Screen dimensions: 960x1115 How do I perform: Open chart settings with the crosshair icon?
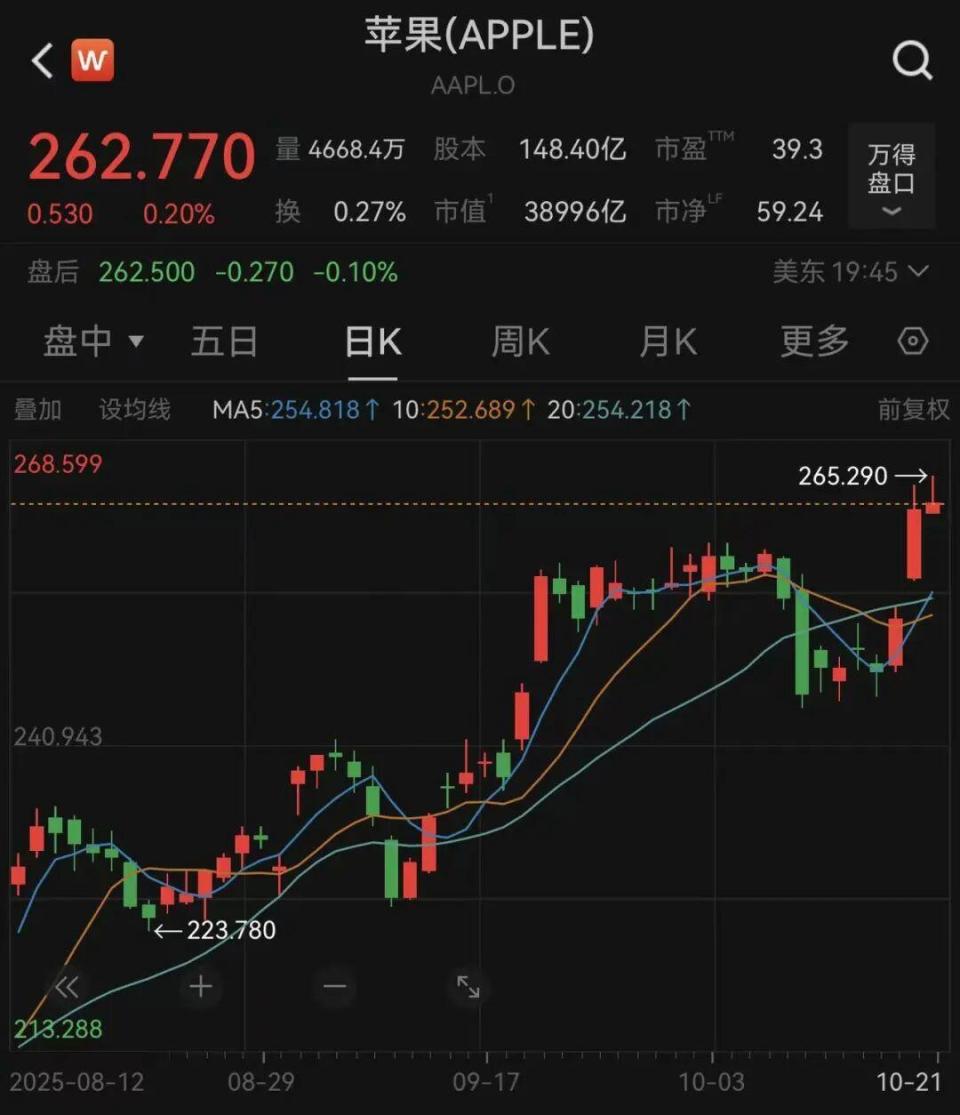click(x=913, y=341)
